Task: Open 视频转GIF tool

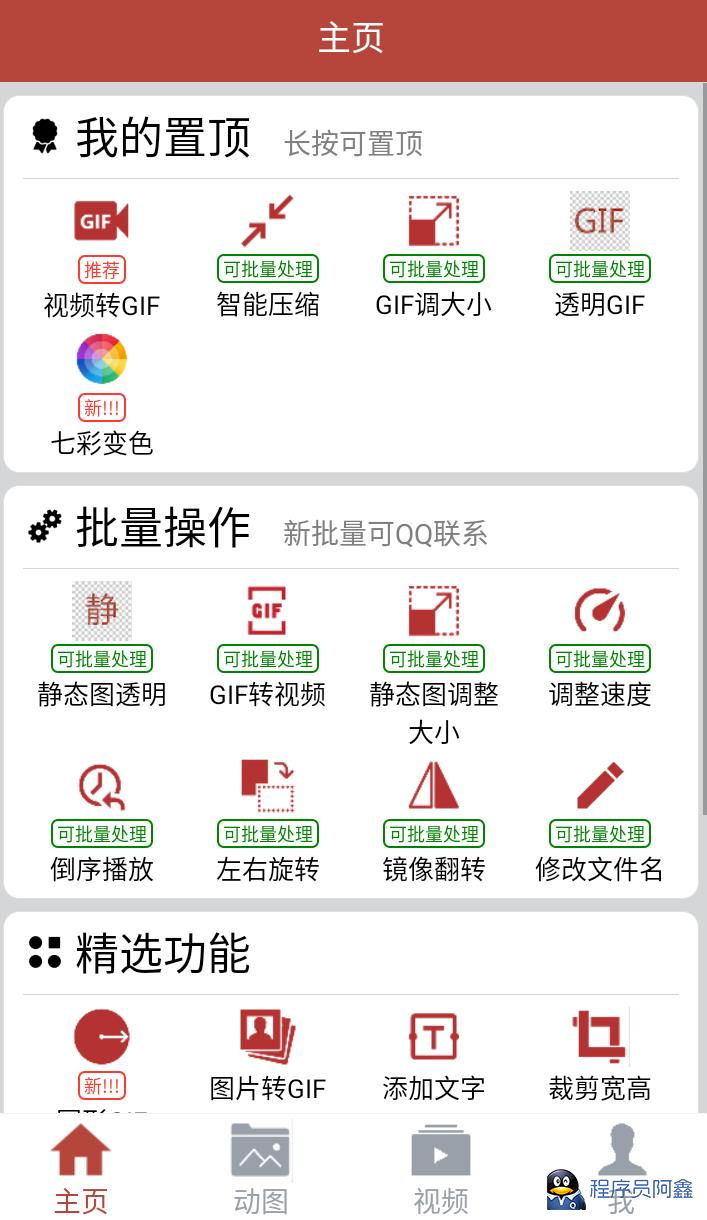Action: pos(102,256)
